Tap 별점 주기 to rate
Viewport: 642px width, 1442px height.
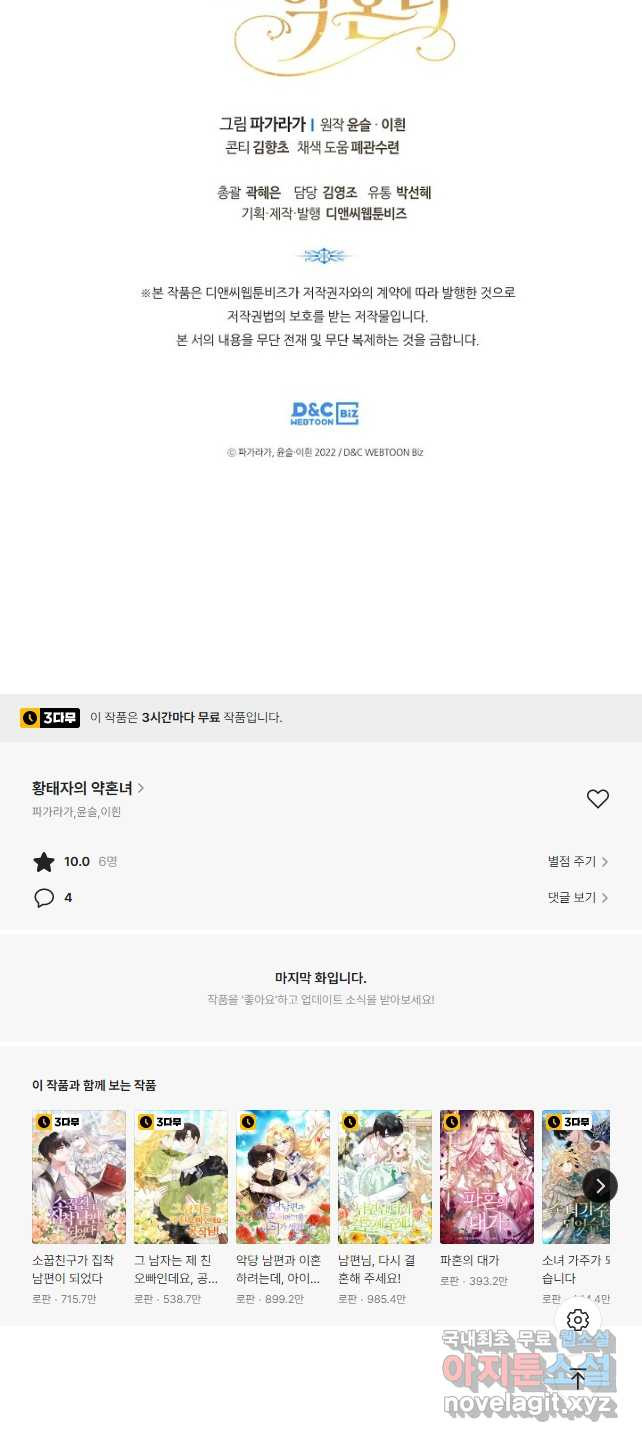(578, 861)
